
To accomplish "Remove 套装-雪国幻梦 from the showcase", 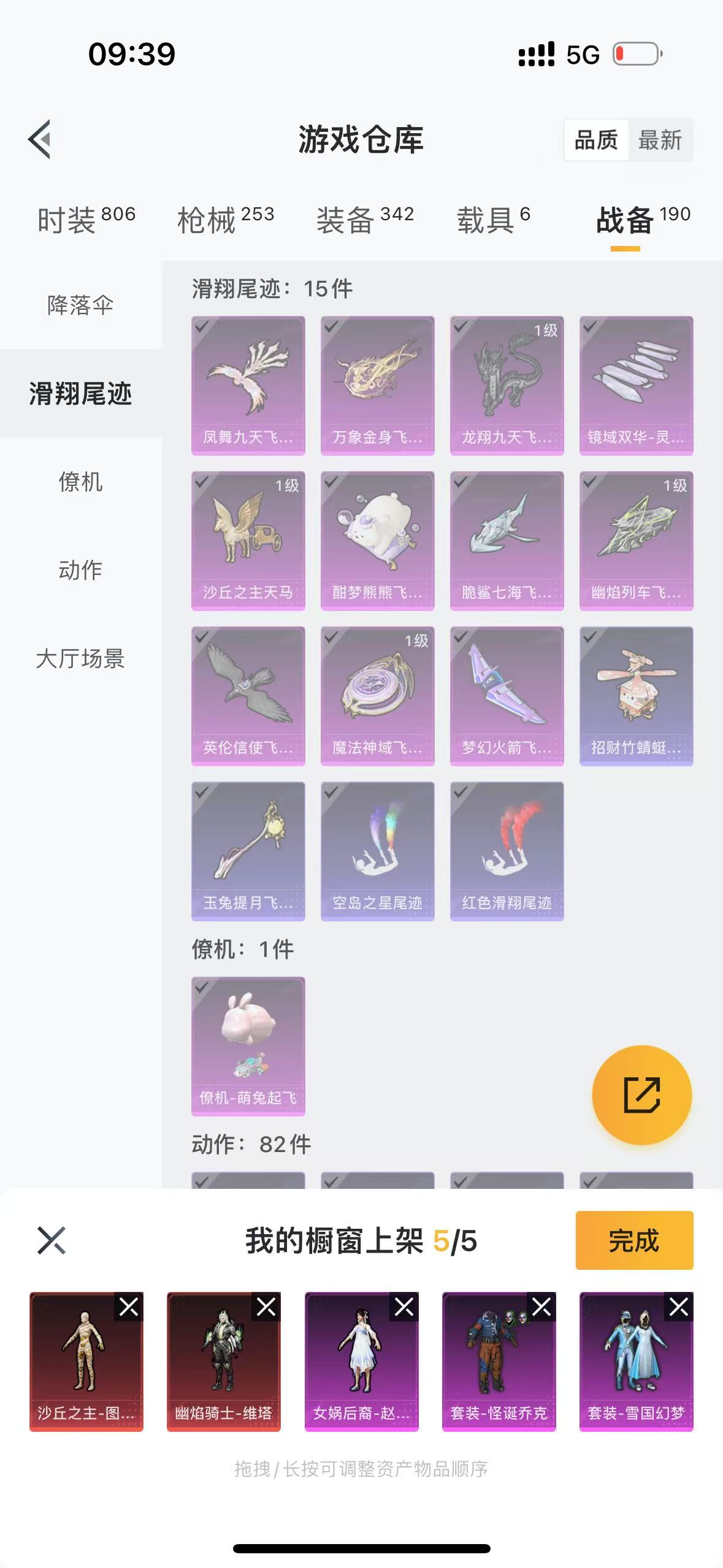I will point(679,1307).
